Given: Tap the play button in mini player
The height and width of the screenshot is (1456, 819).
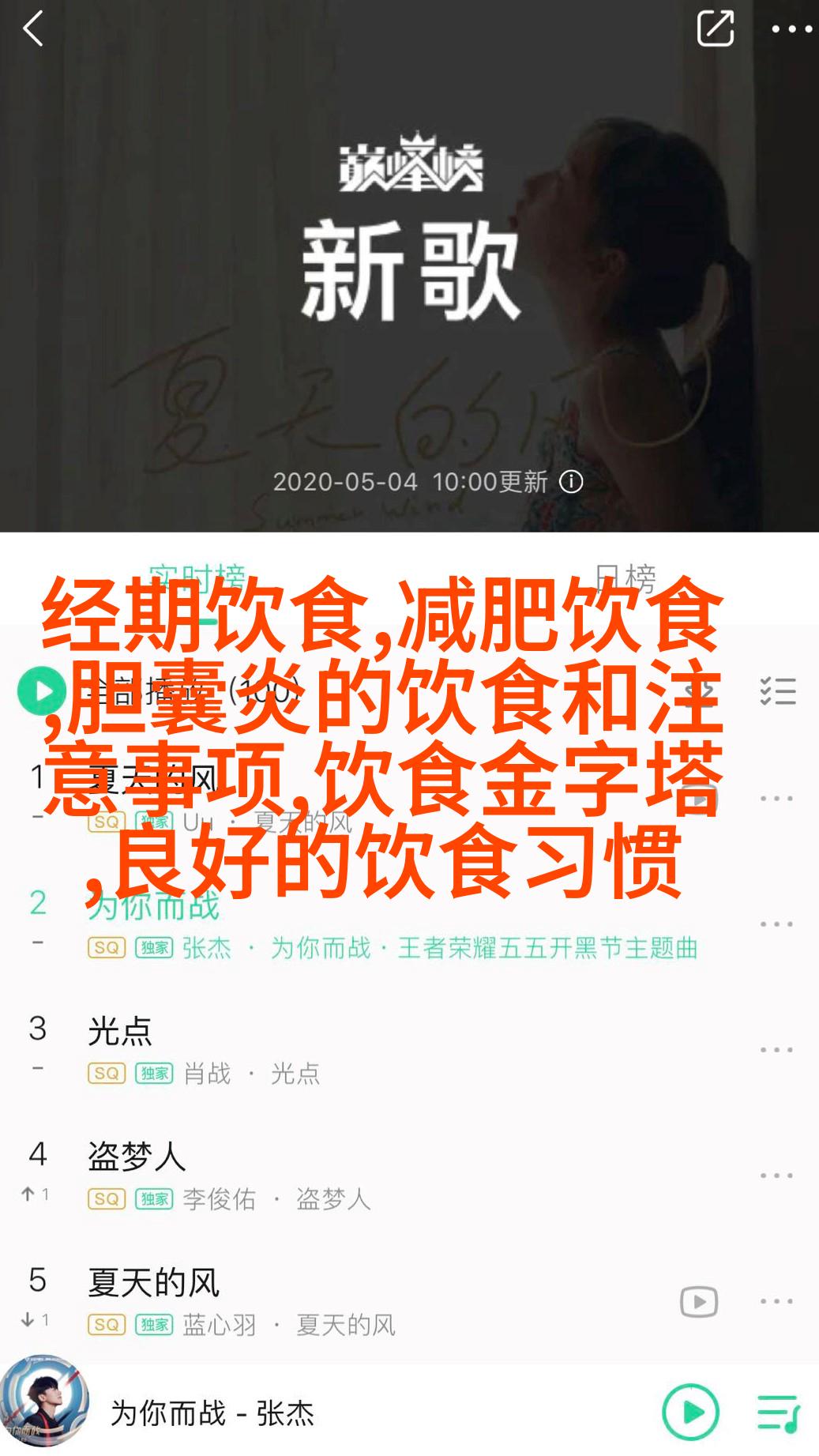Looking at the screenshot, I should coord(690,1411).
